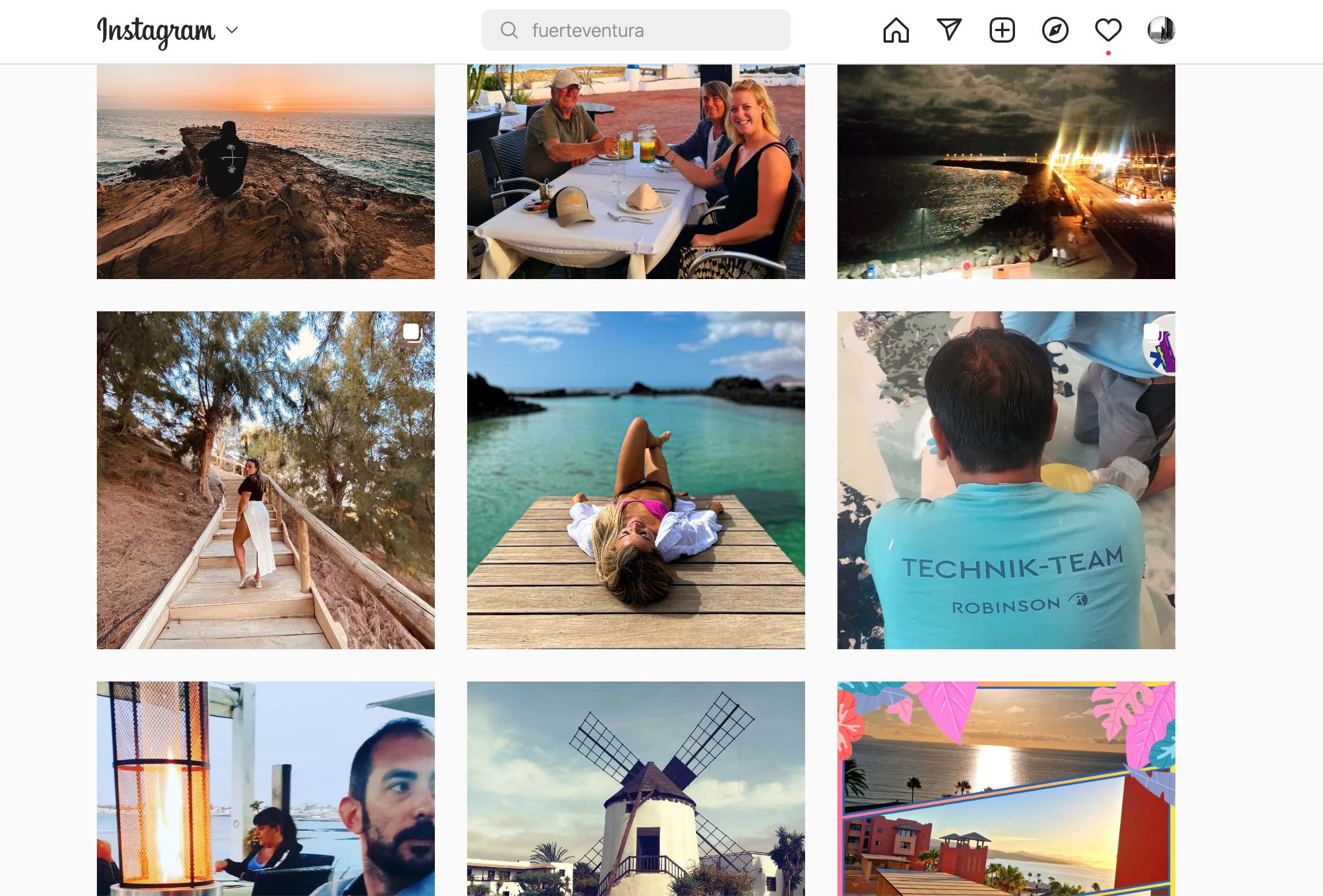Screen dimensions: 1323x896
Task: Go to the home feed
Action: point(896,30)
